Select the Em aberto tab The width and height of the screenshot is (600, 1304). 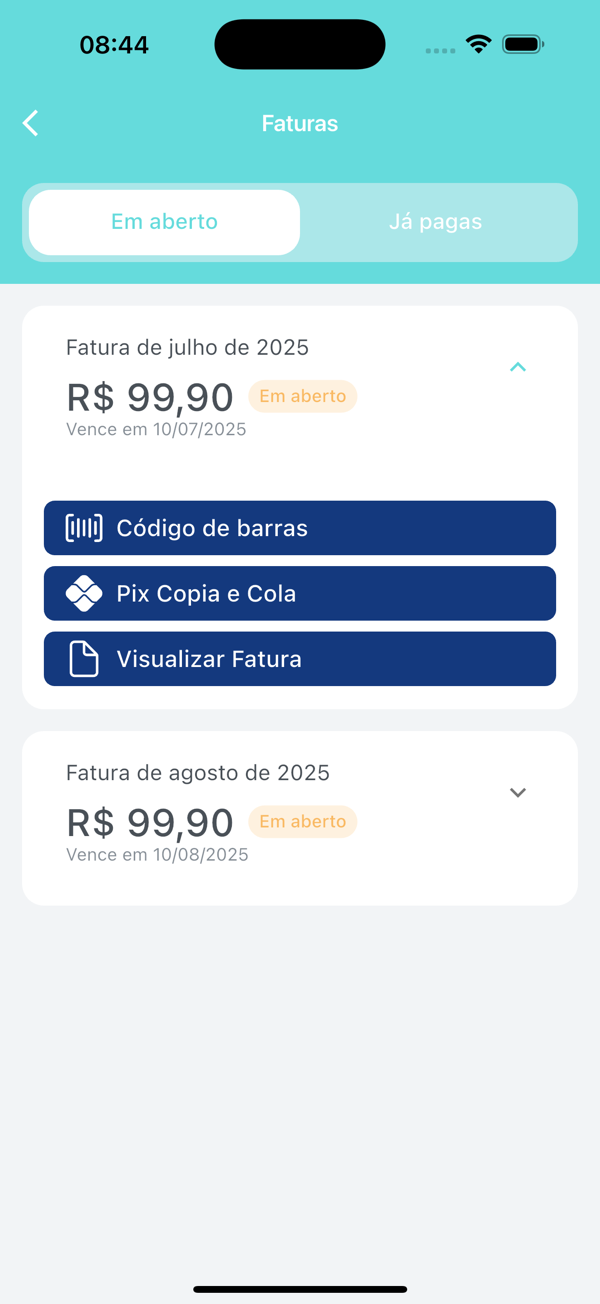pyautogui.click(x=164, y=222)
